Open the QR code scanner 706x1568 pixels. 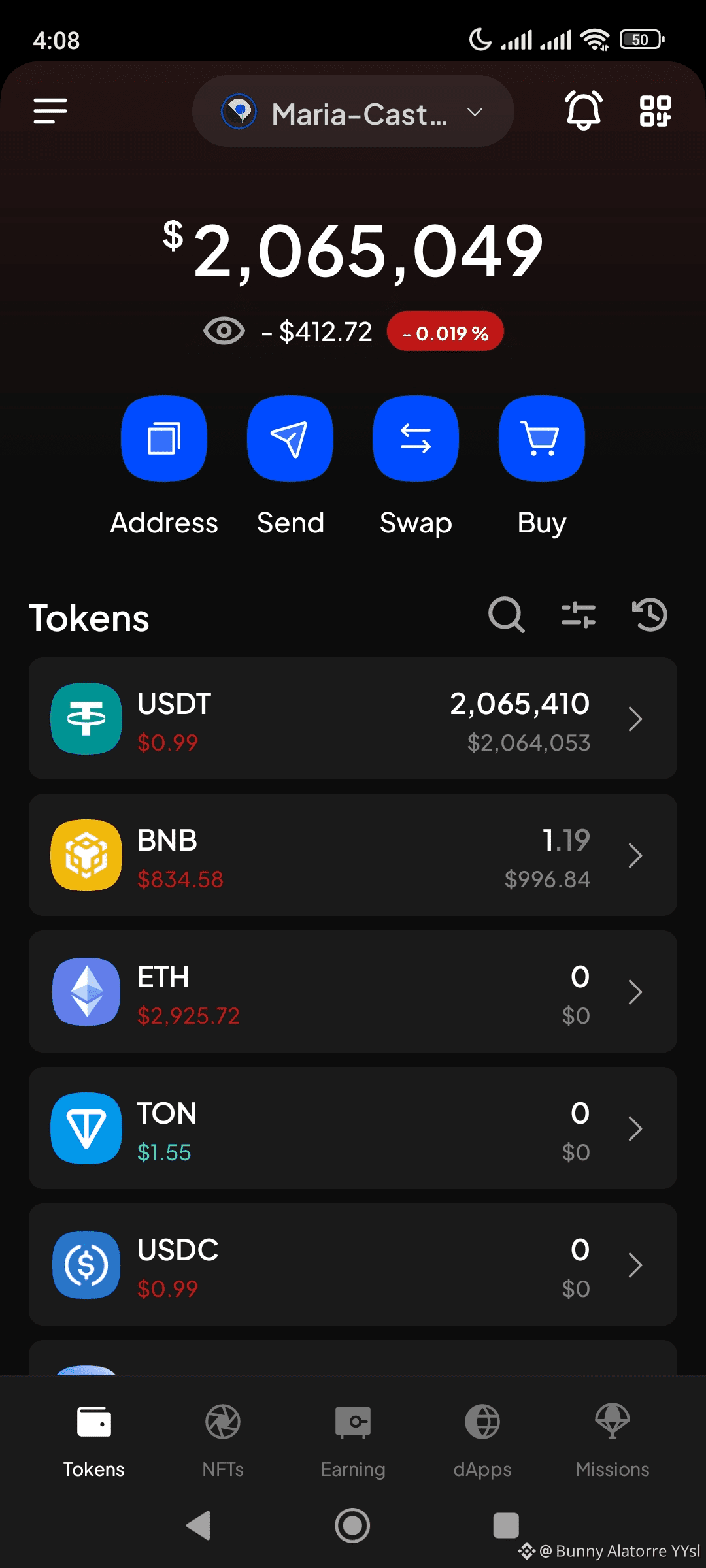(655, 111)
